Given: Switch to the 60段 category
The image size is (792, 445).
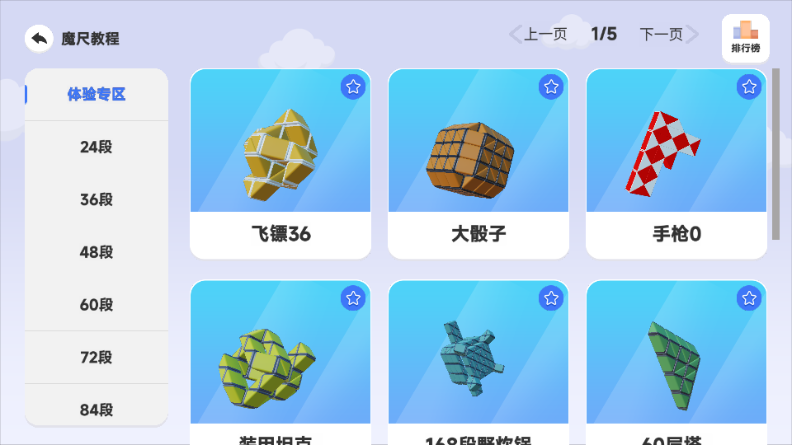Looking at the screenshot, I should 96,305.
